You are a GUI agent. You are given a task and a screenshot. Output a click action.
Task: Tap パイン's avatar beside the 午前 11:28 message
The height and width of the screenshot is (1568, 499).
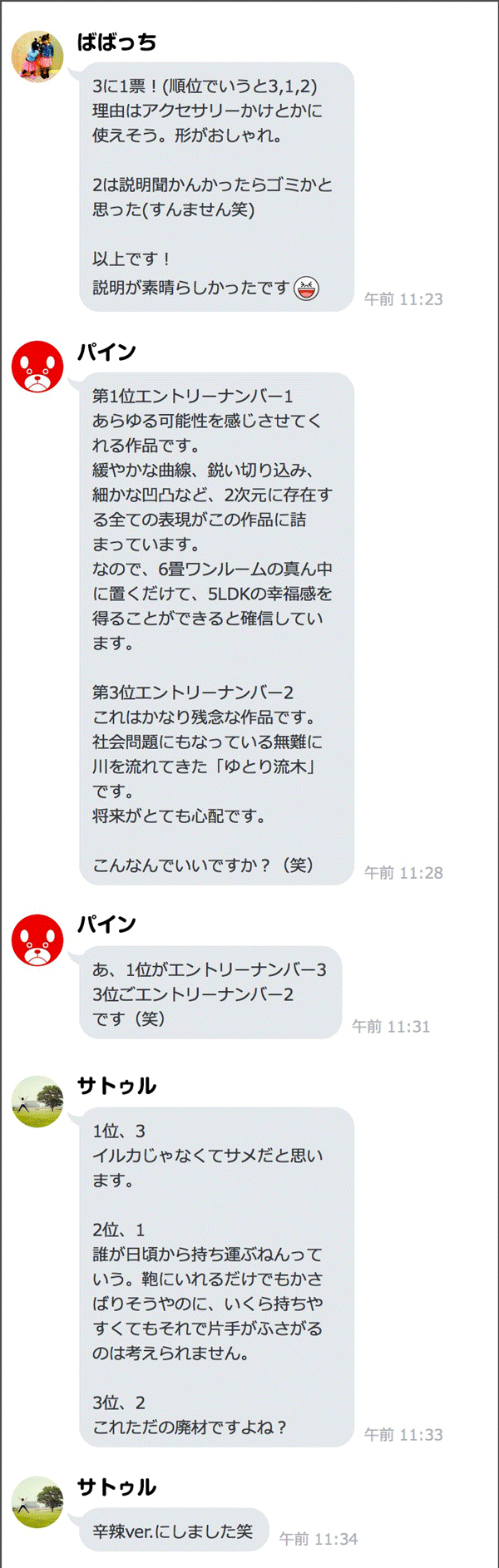[37, 367]
